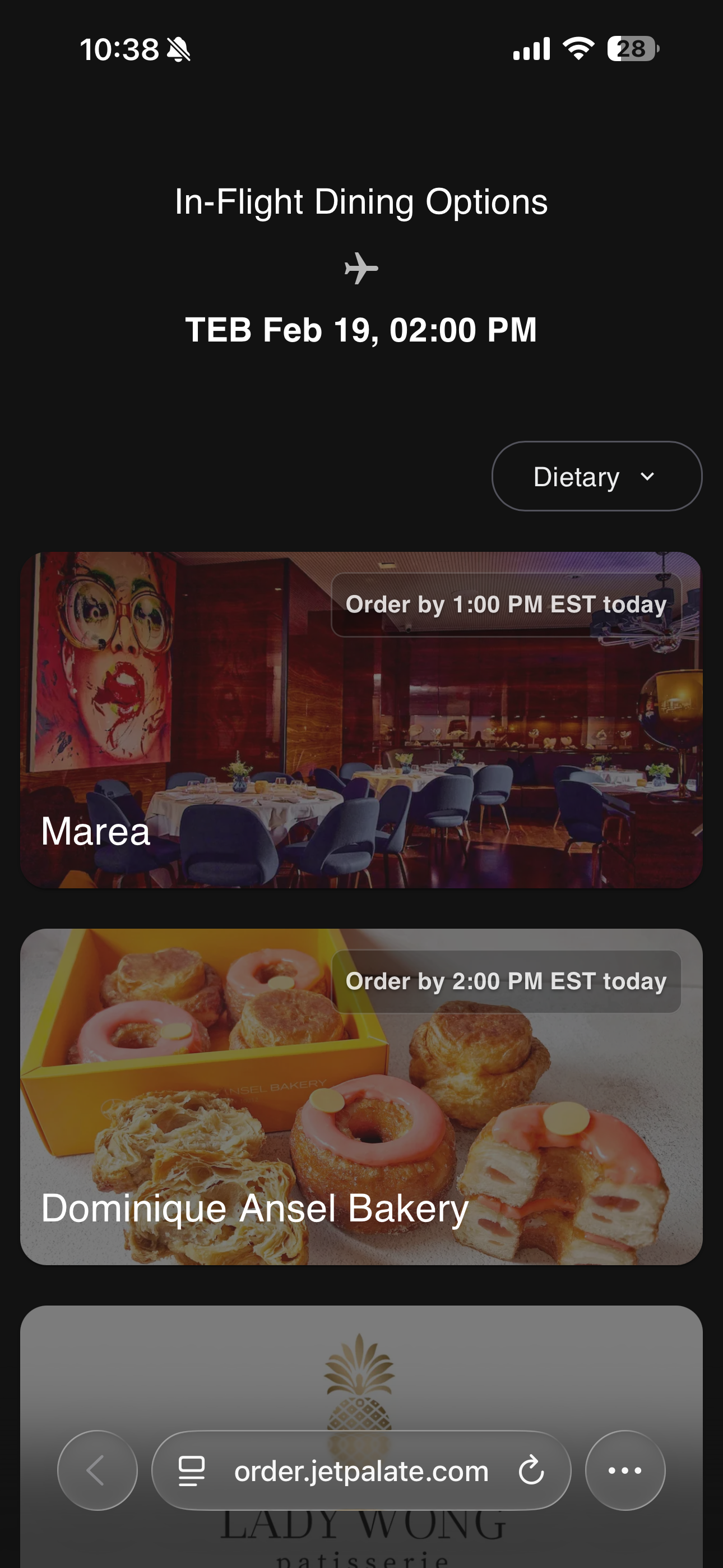
Task: Tap the 'Order by 2:00 PM EST today' badge
Action: tap(507, 981)
